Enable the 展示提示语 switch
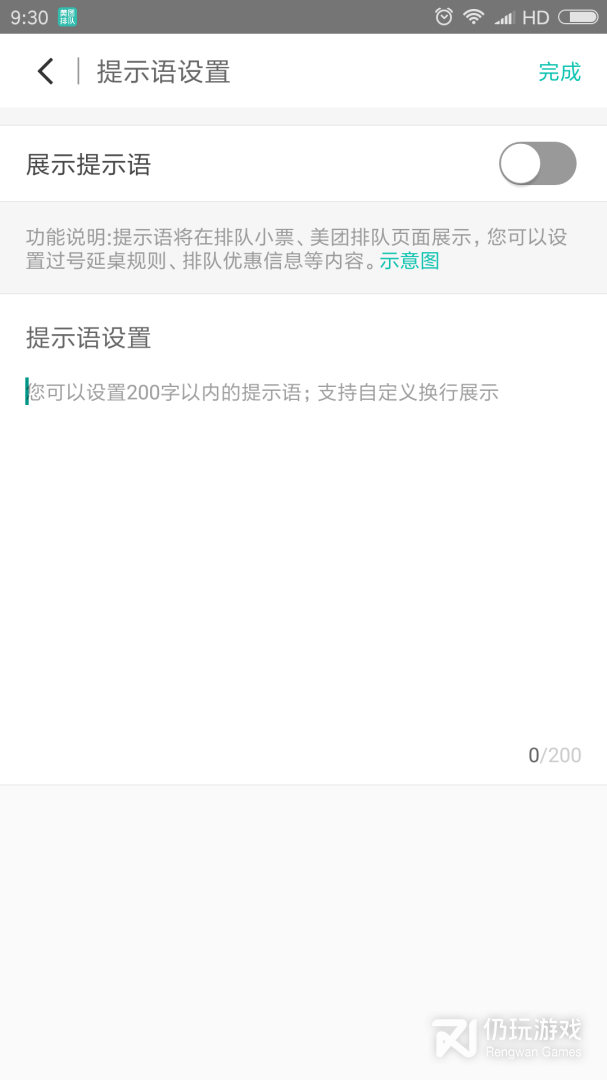 tap(537, 164)
